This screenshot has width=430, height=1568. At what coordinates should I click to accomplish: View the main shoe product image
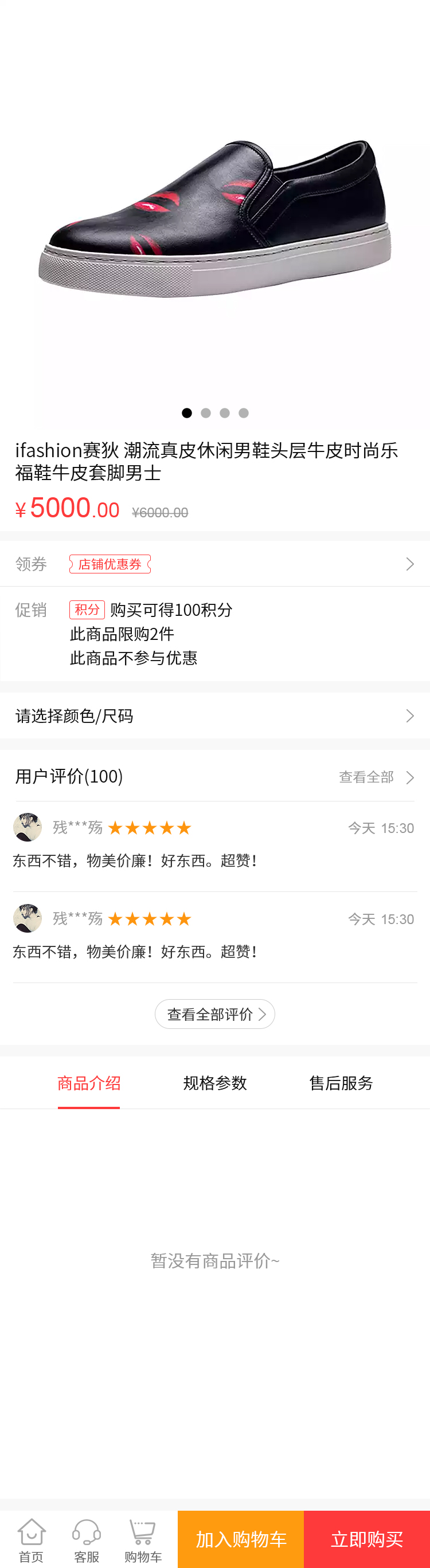(x=214, y=219)
